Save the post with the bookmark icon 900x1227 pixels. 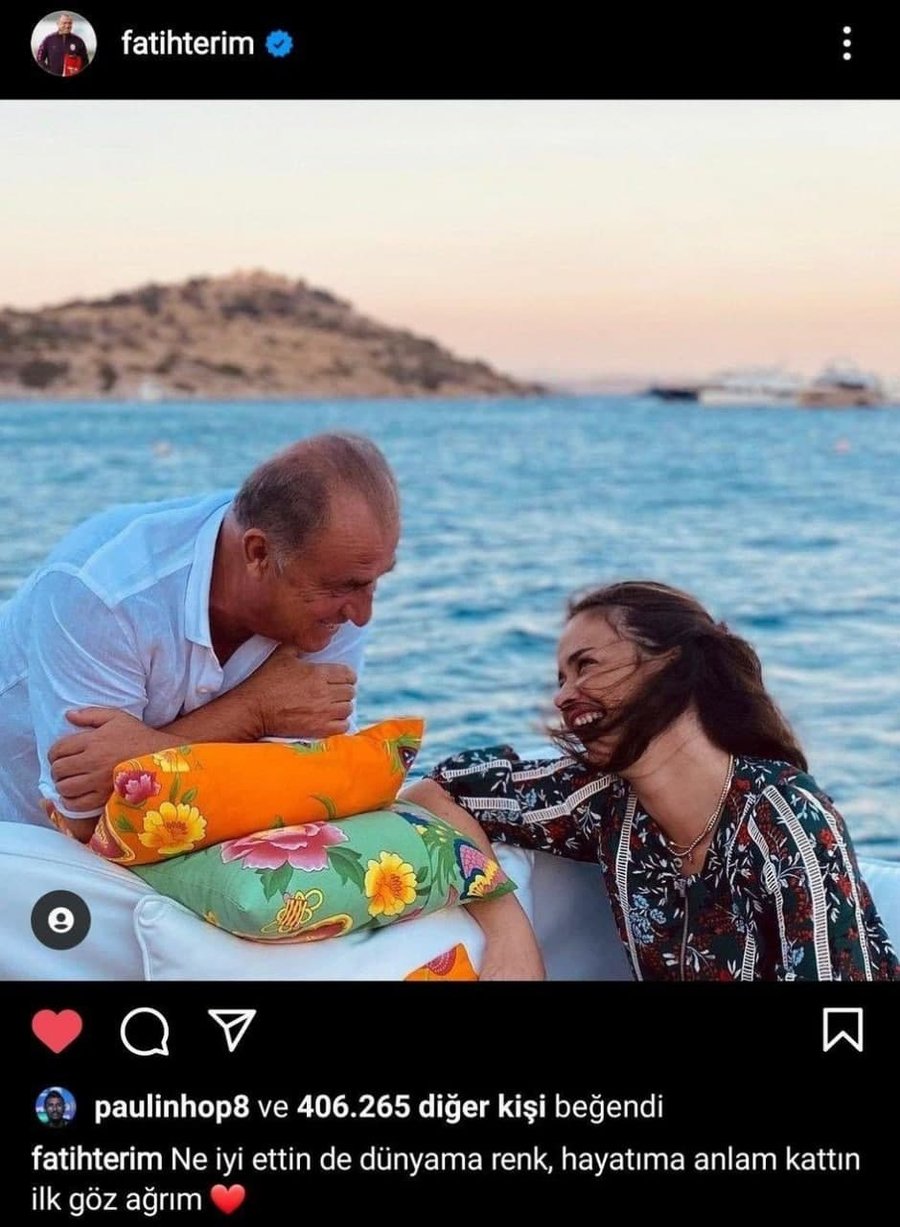tap(842, 1030)
